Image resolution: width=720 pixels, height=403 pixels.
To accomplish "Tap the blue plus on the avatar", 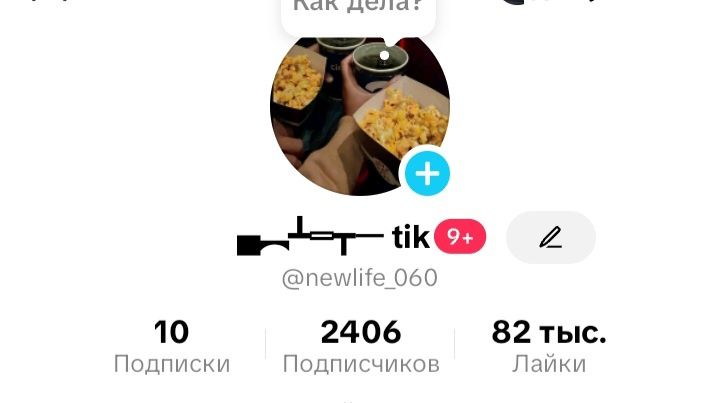I will (427, 174).
